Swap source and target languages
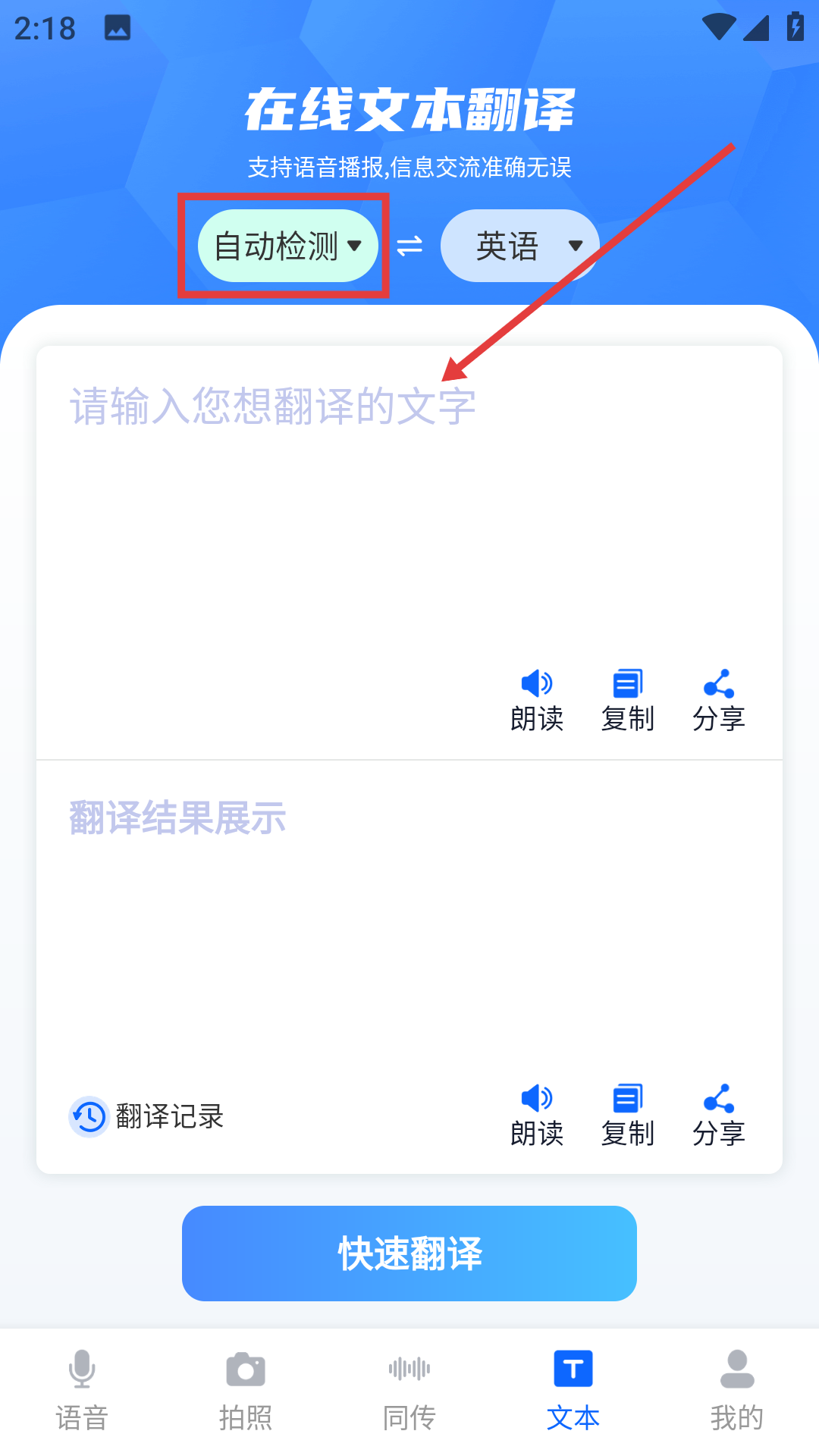This screenshot has width=819, height=1456. coord(409,246)
